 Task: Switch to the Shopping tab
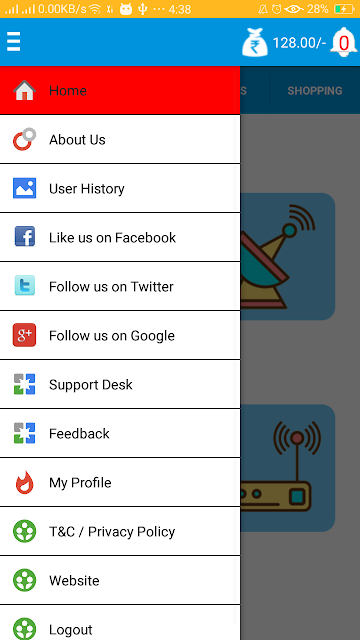click(x=315, y=91)
